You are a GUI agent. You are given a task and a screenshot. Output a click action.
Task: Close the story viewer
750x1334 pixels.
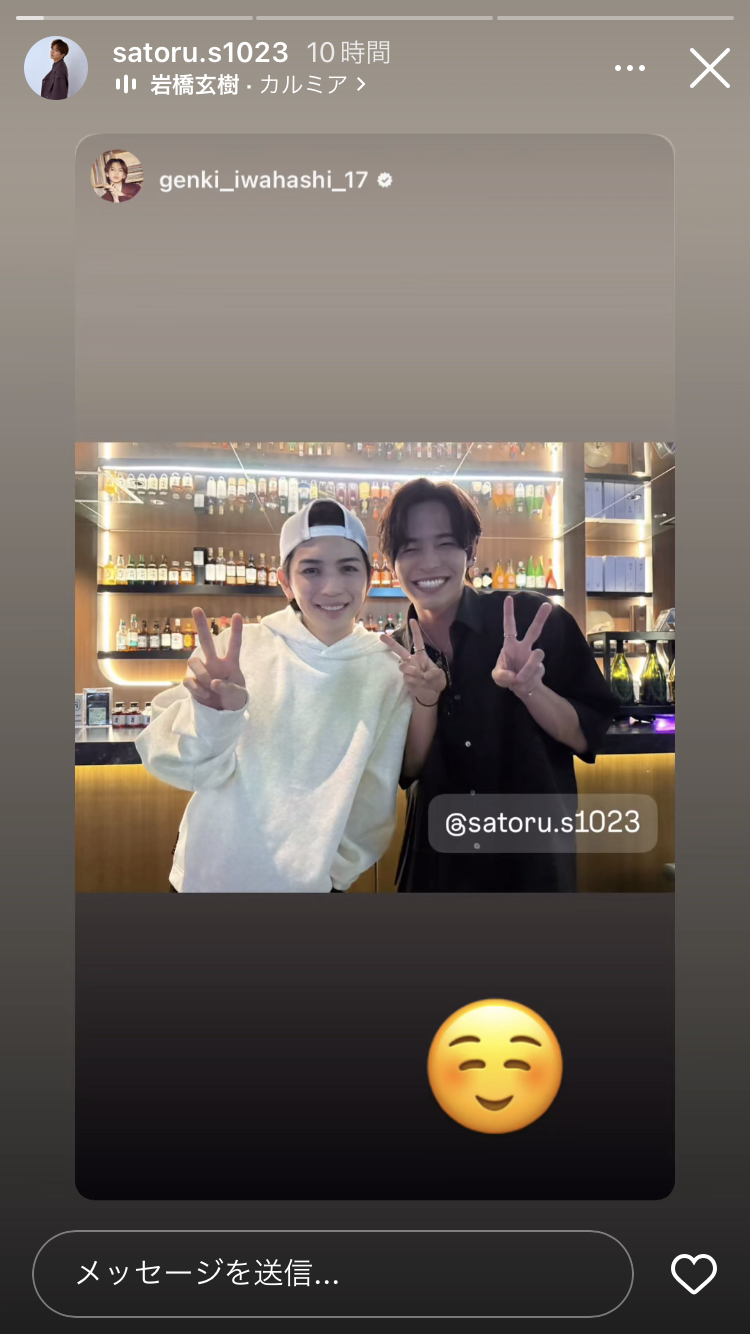click(x=710, y=68)
